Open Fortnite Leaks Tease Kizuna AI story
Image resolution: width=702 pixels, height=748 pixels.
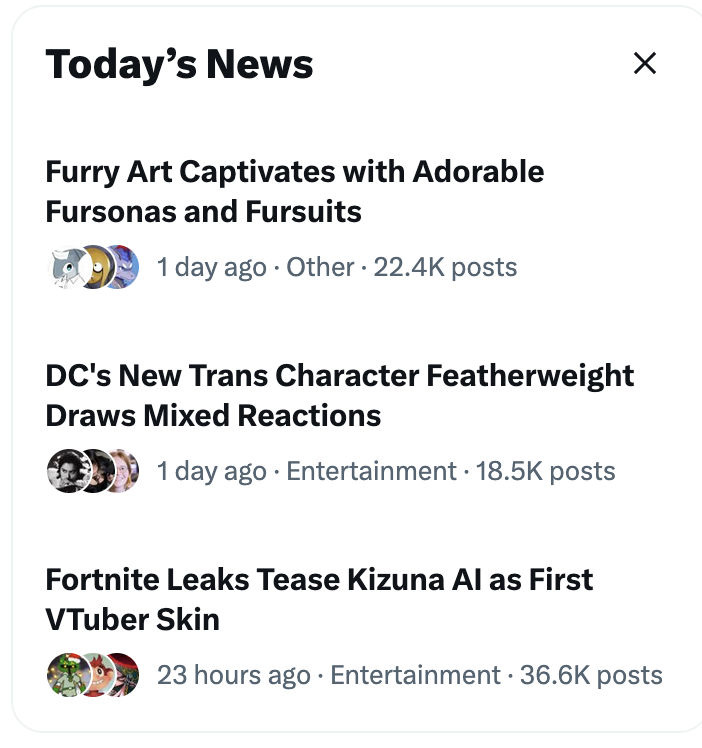click(319, 599)
